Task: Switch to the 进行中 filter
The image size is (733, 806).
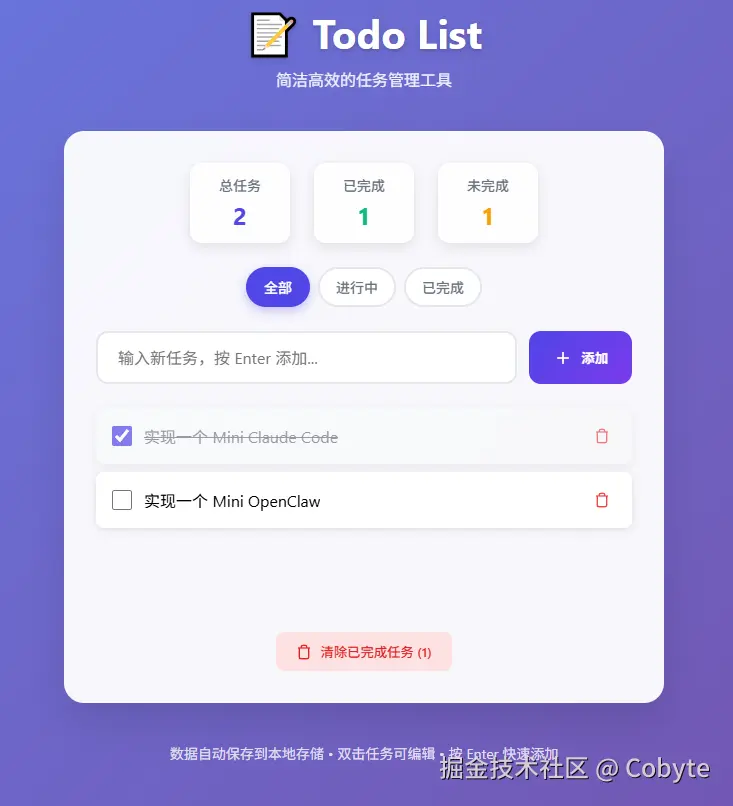Action: pyautogui.click(x=357, y=288)
